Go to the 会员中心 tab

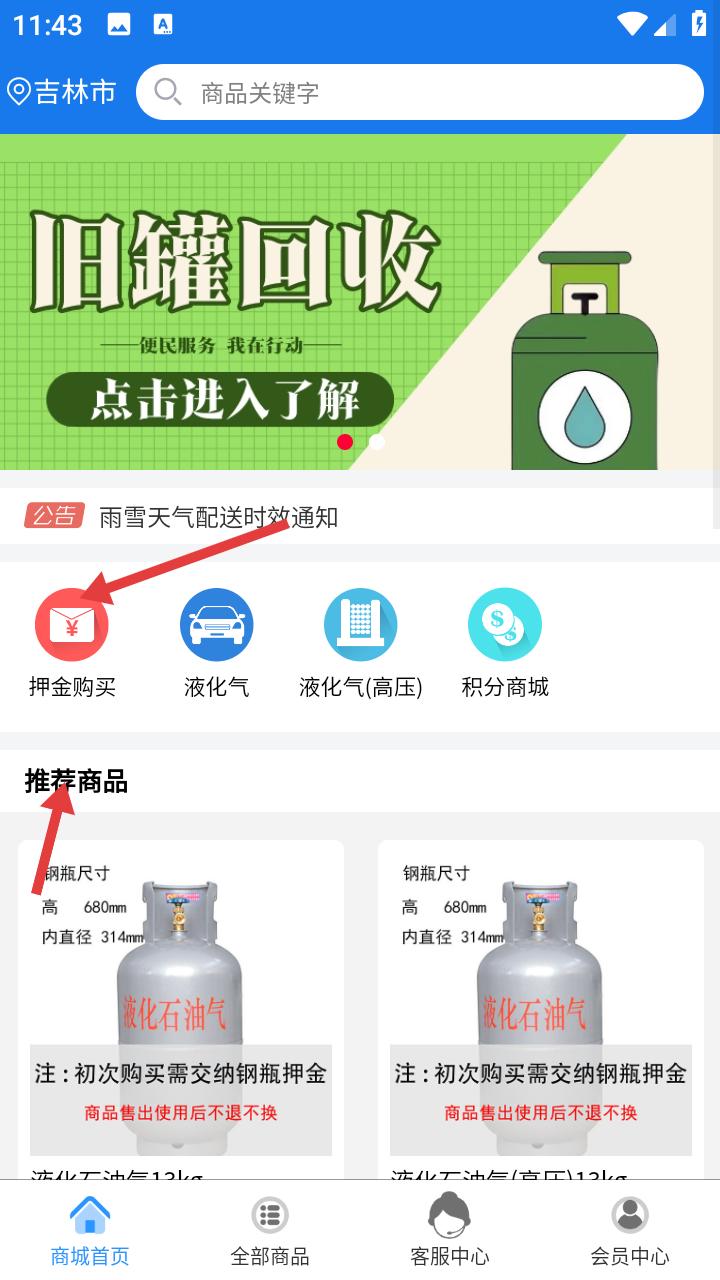(x=630, y=1231)
